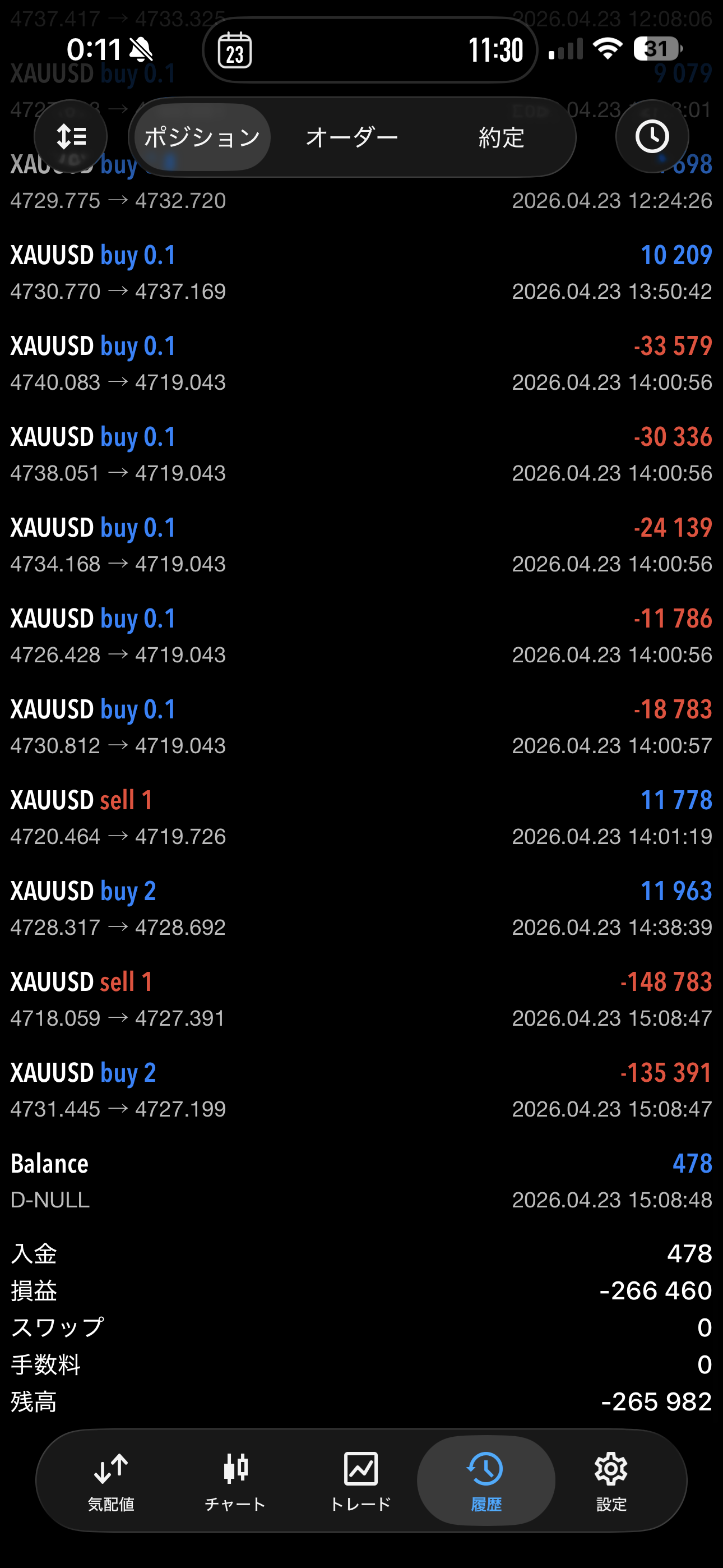Tap the 履歴 history tab
Screen dimensions: 723x1568
pos(486,1481)
